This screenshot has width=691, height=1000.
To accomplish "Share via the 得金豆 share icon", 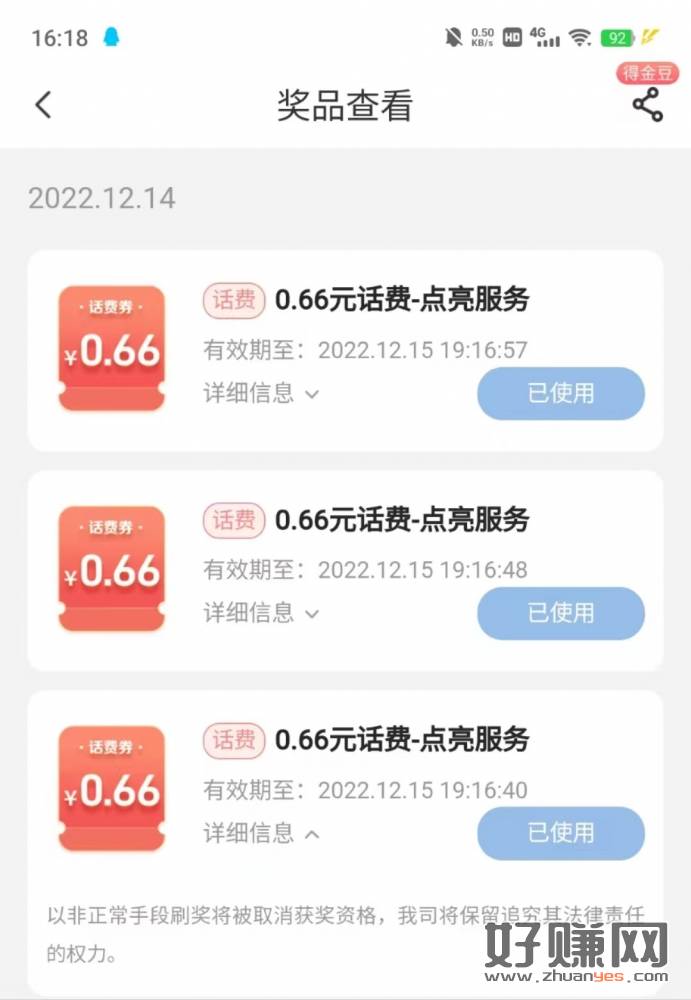I will [647, 104].
